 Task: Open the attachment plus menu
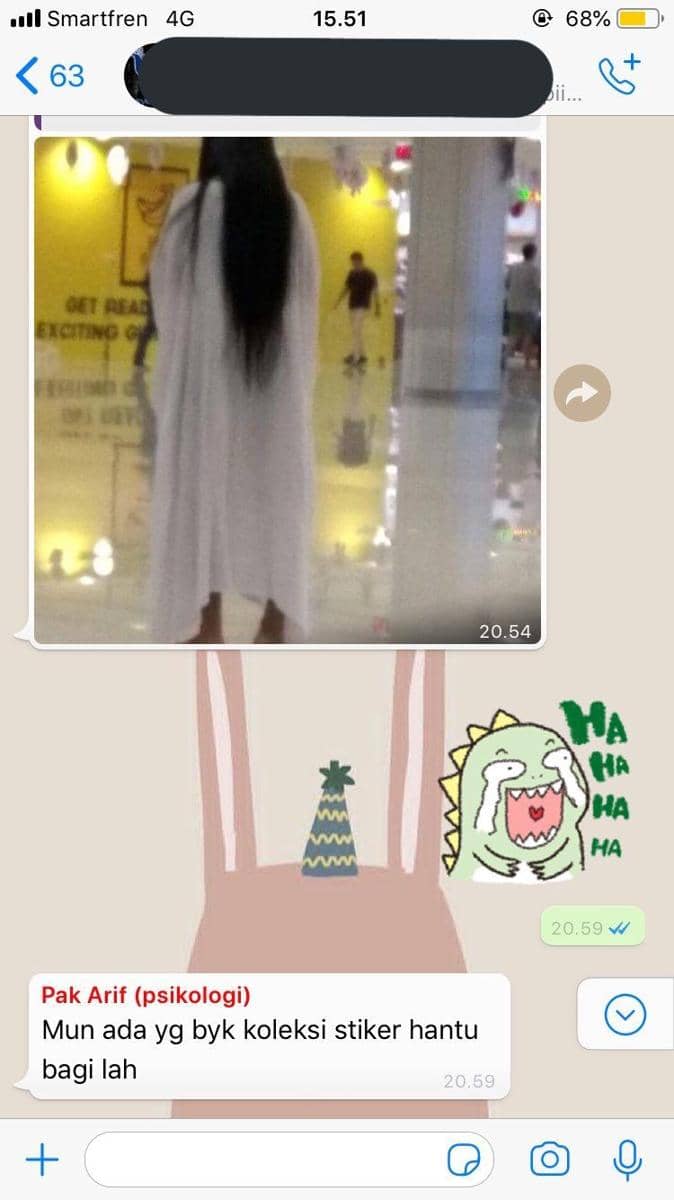tap(41, 1160)
